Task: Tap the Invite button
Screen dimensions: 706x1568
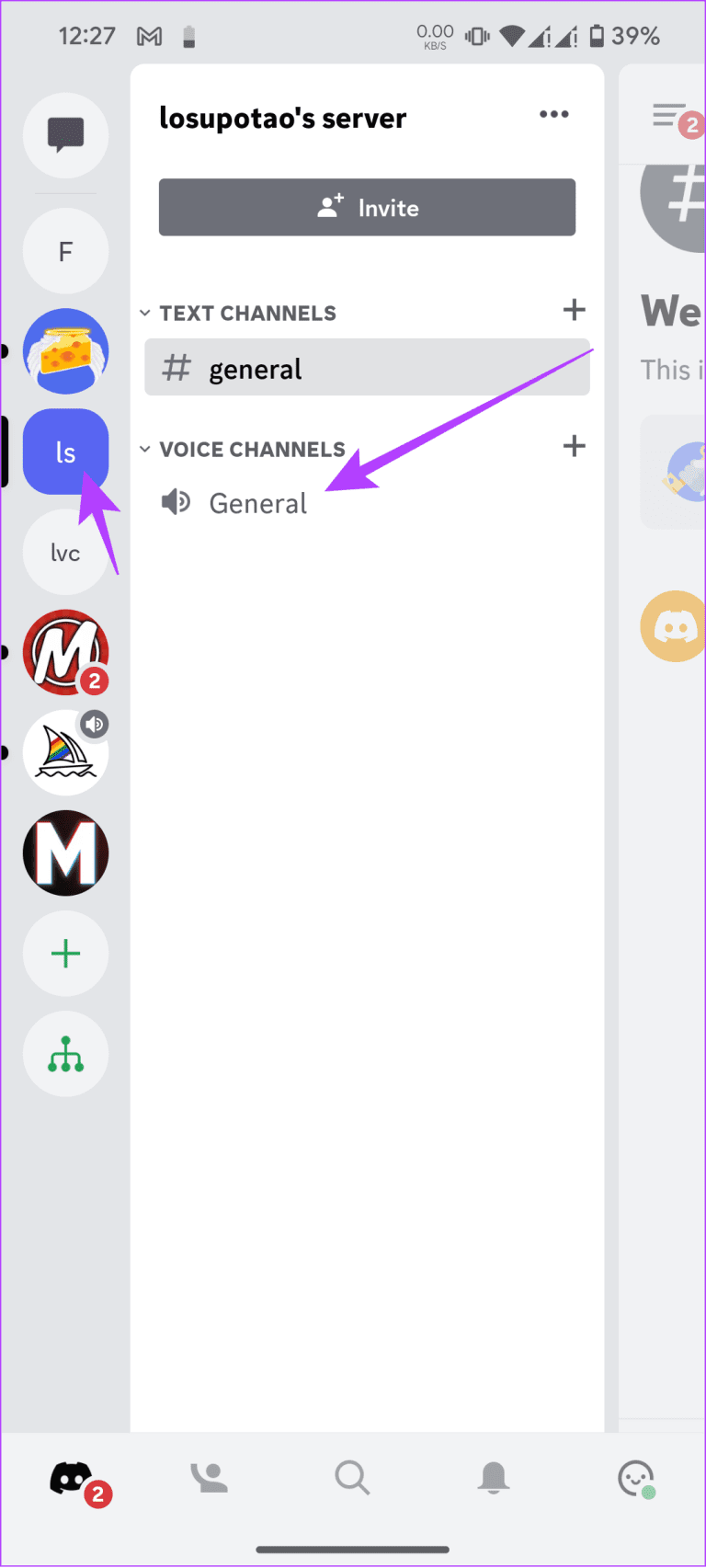Action: pos(367,207)
